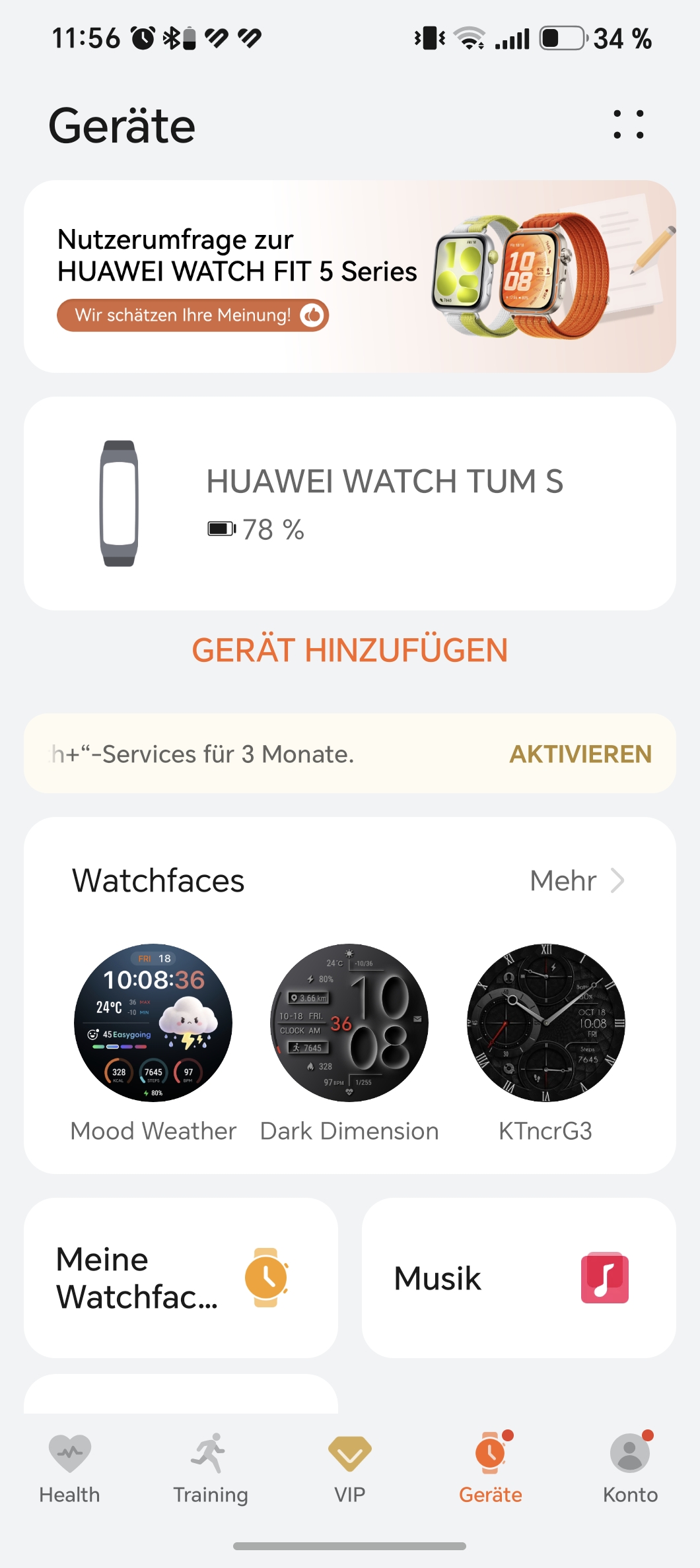Screen dimensions: 700x1568
Task: Switch to the Training tab
Action: [x=210, y=1469]
